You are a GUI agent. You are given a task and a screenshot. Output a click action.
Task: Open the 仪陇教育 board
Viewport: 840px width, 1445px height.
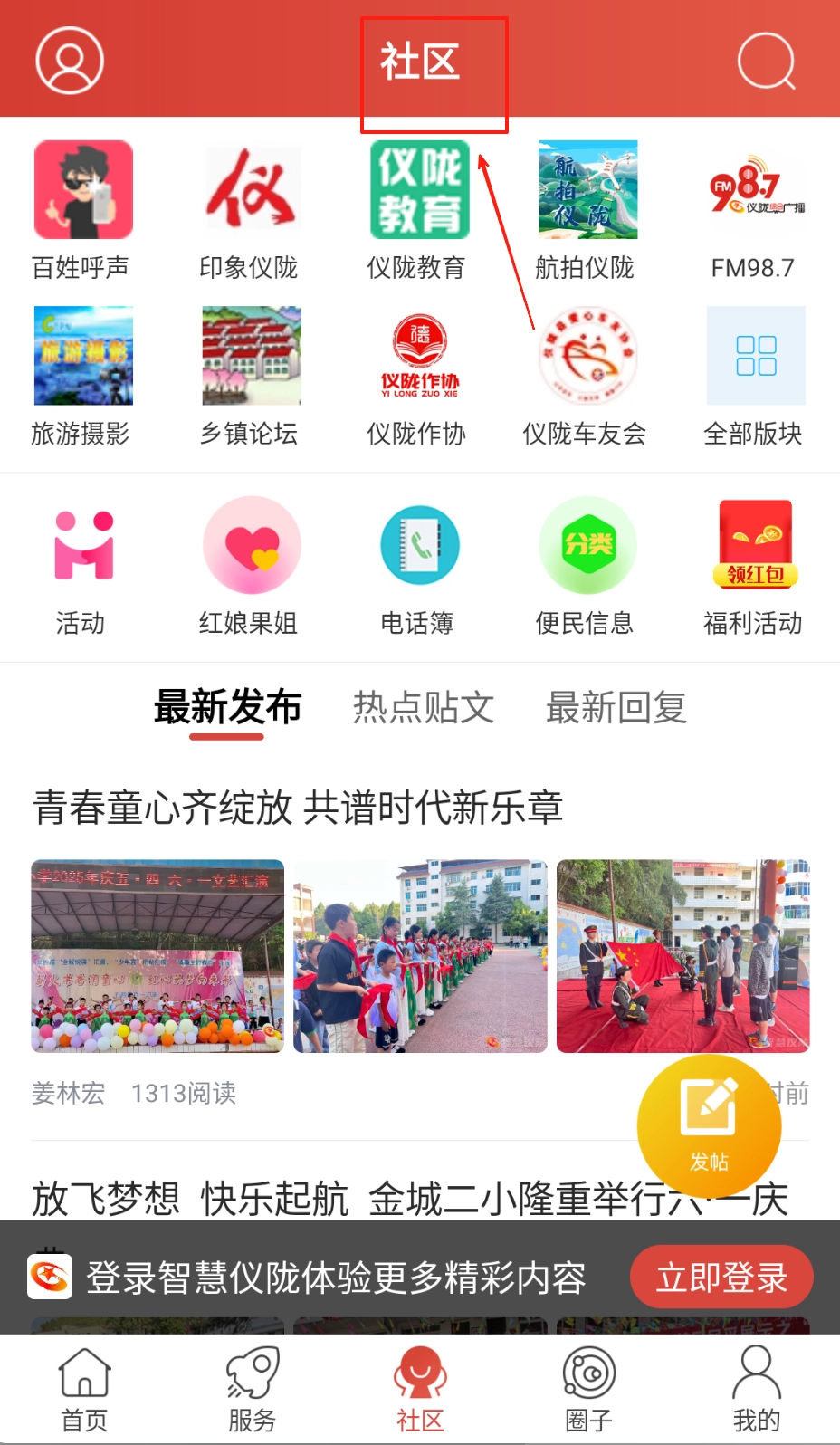[419, 210]
